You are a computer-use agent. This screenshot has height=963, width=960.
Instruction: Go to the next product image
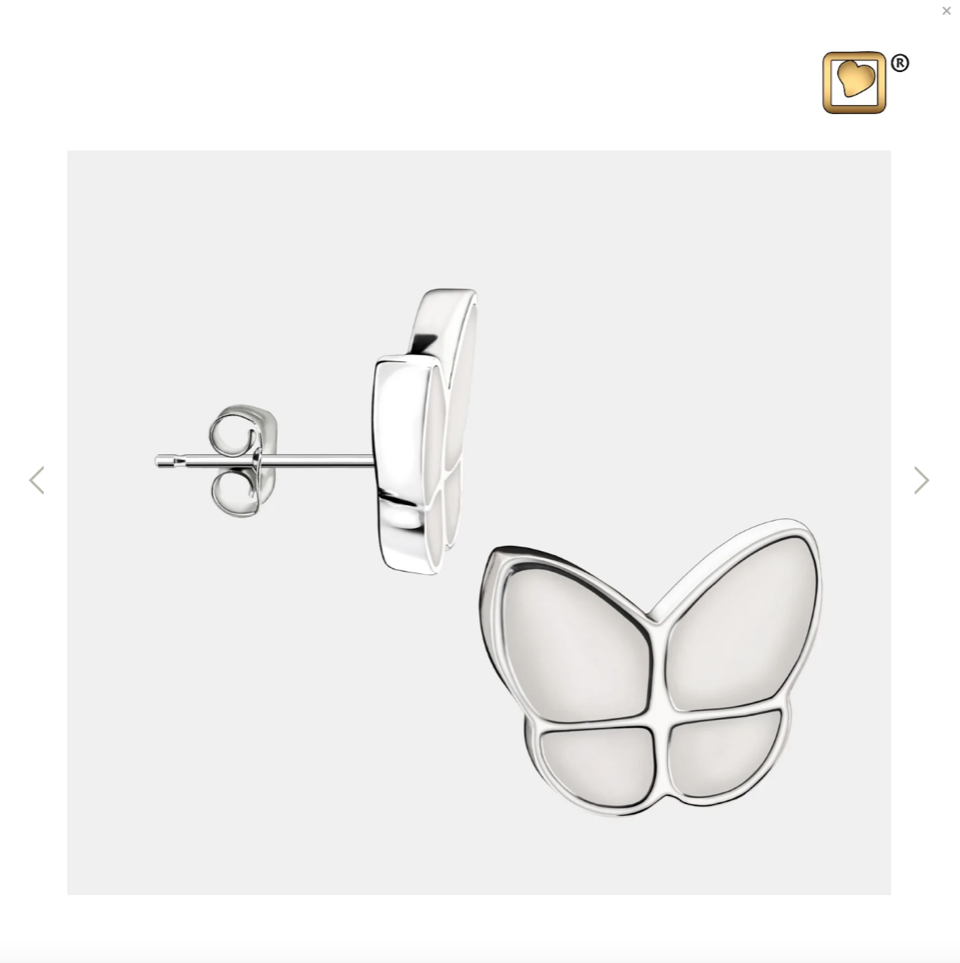(x=921, y=481)
